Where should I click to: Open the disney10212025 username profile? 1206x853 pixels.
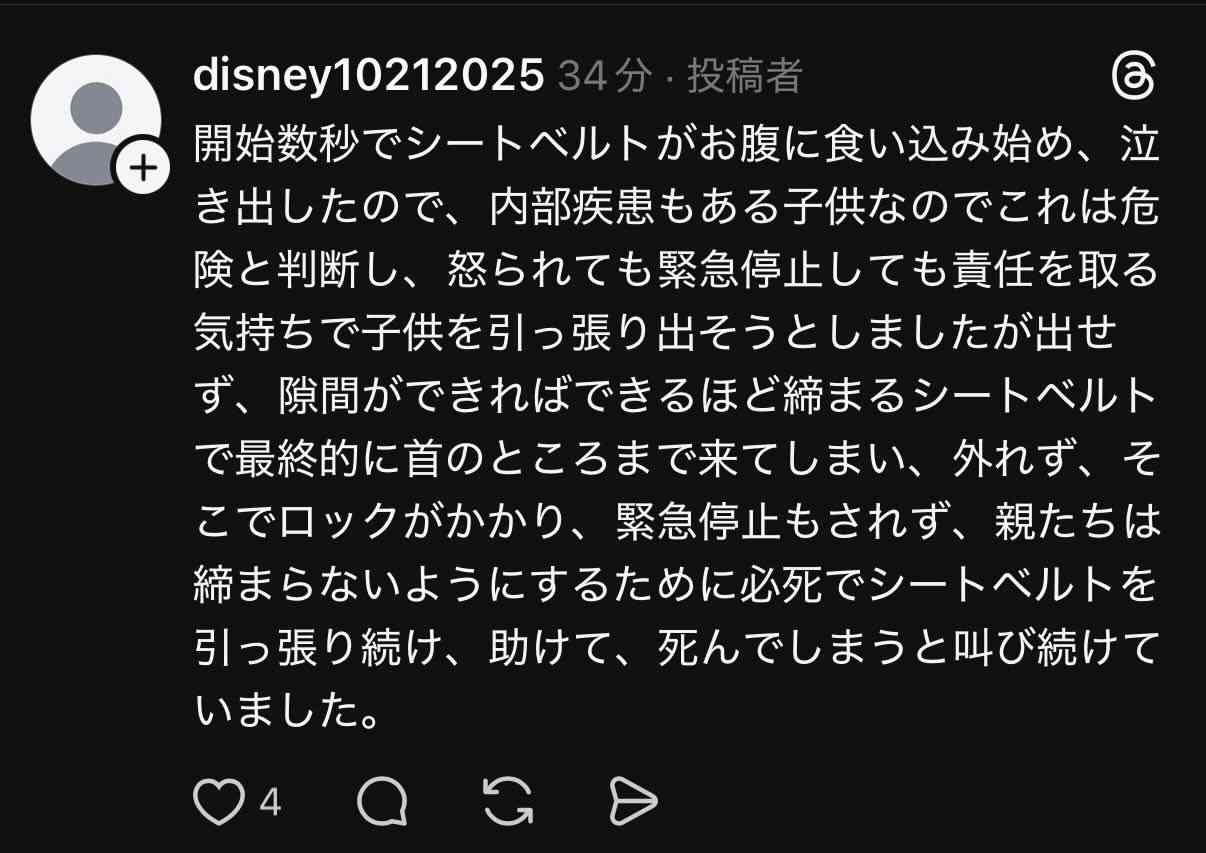[368, 77]
